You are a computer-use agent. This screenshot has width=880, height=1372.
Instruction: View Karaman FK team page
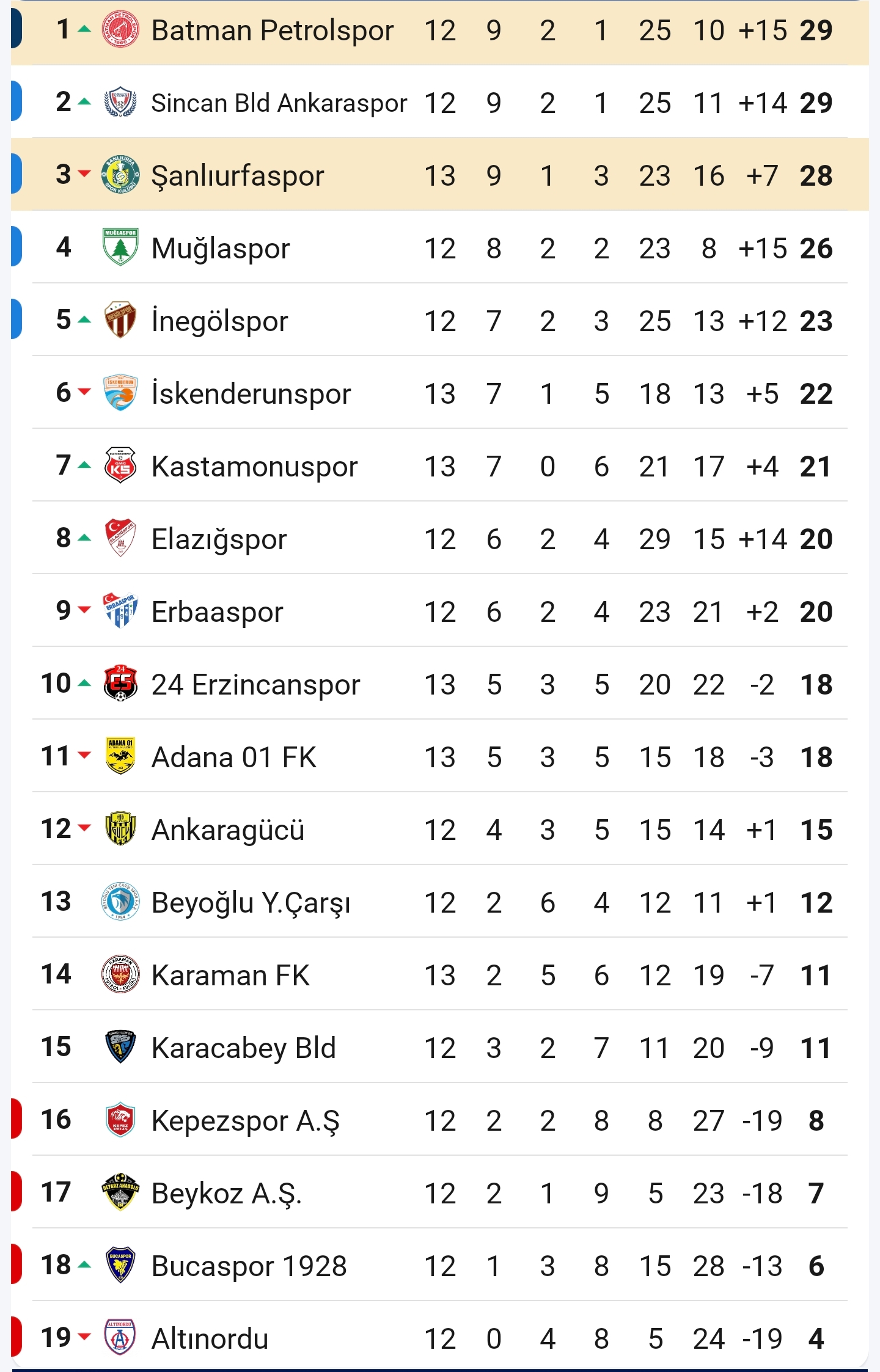[230, 976]
